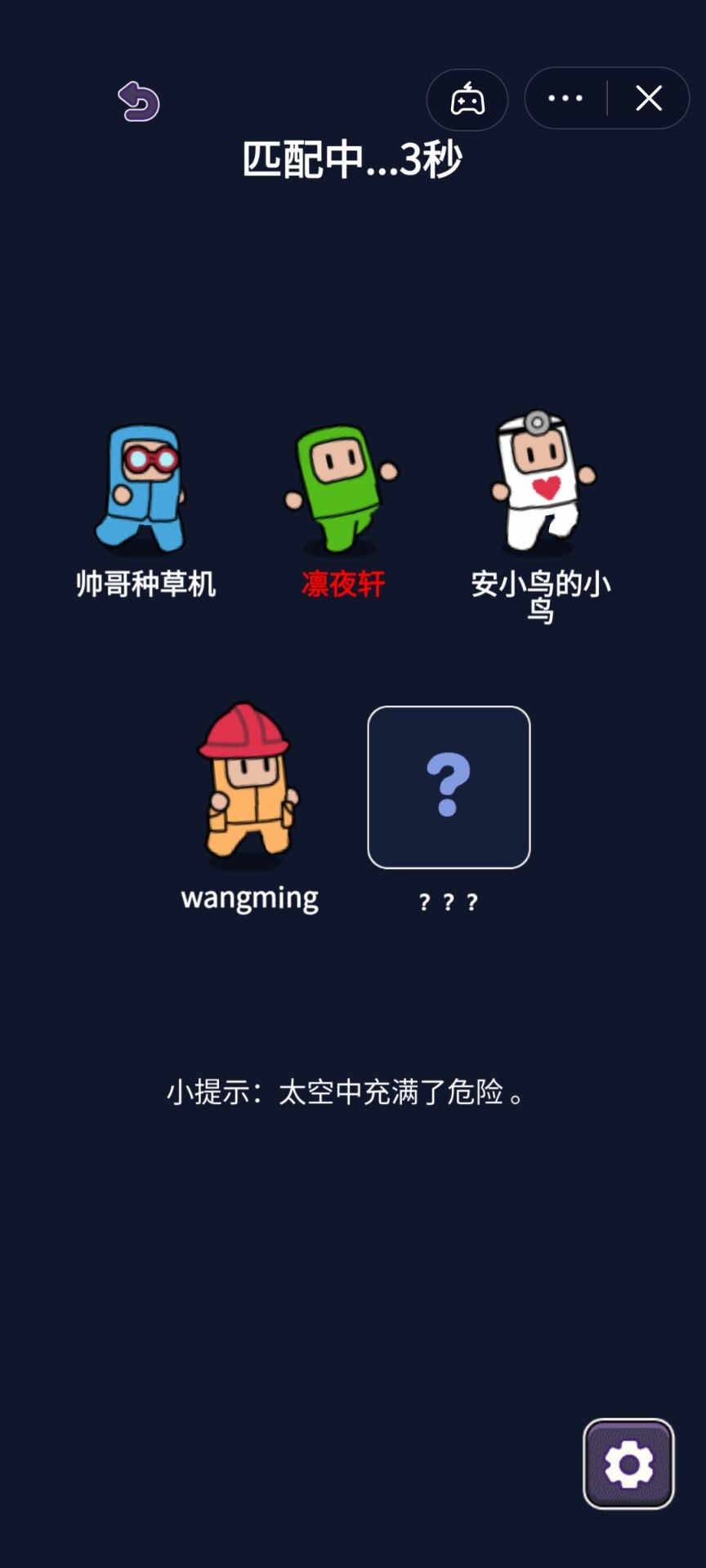Screen dimensions: 706x1568
Task: Click the question mark empty slot
Action: point(449,786)
